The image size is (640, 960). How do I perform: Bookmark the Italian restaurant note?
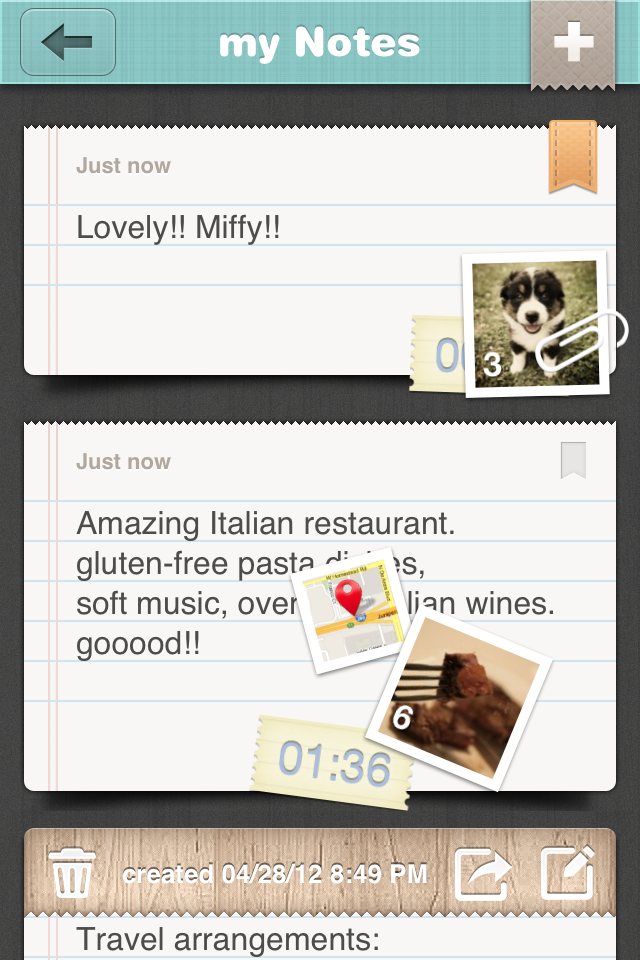(573, 461)
